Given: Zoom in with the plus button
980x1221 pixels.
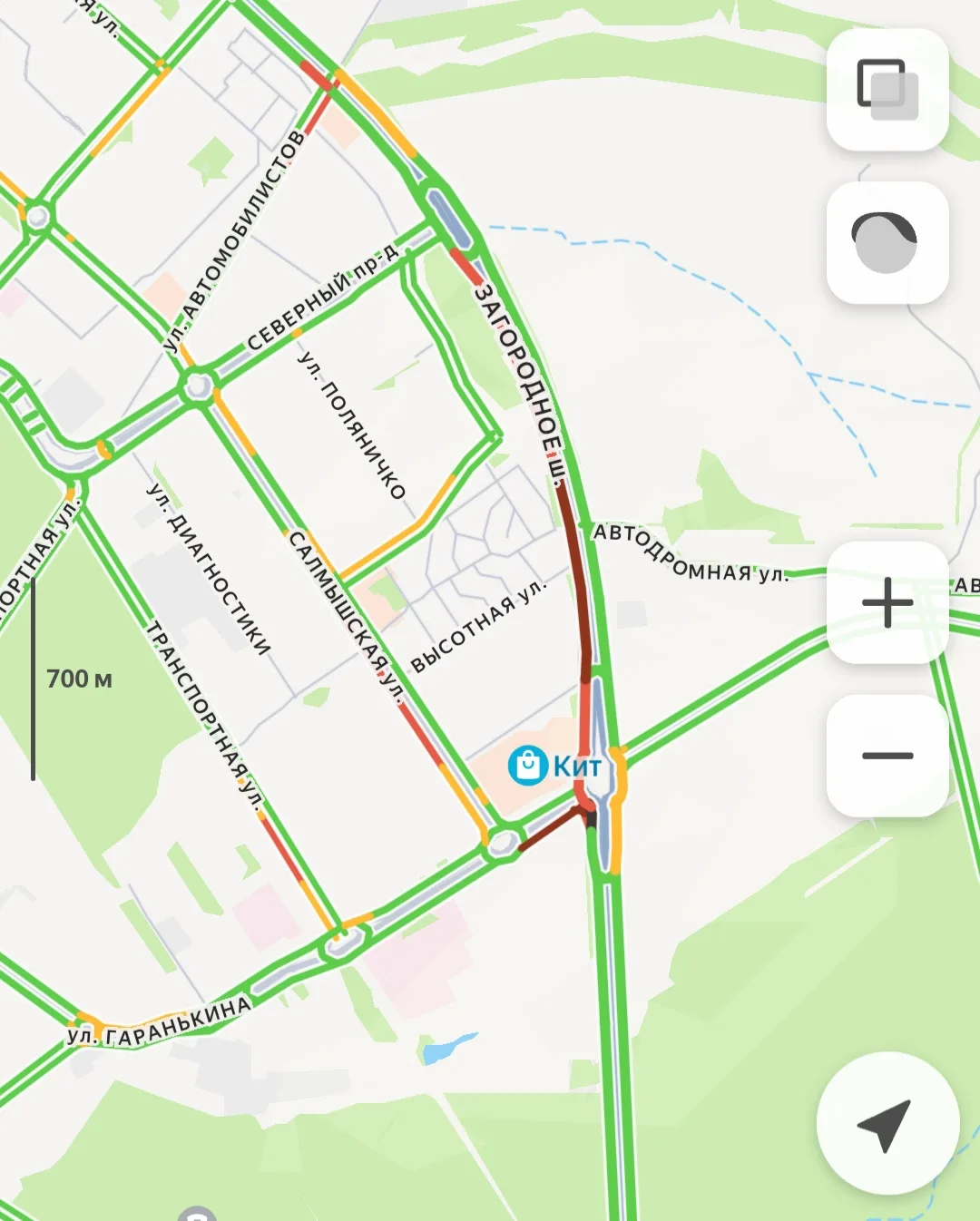Looking at the screenshot, I should [887, 602].
